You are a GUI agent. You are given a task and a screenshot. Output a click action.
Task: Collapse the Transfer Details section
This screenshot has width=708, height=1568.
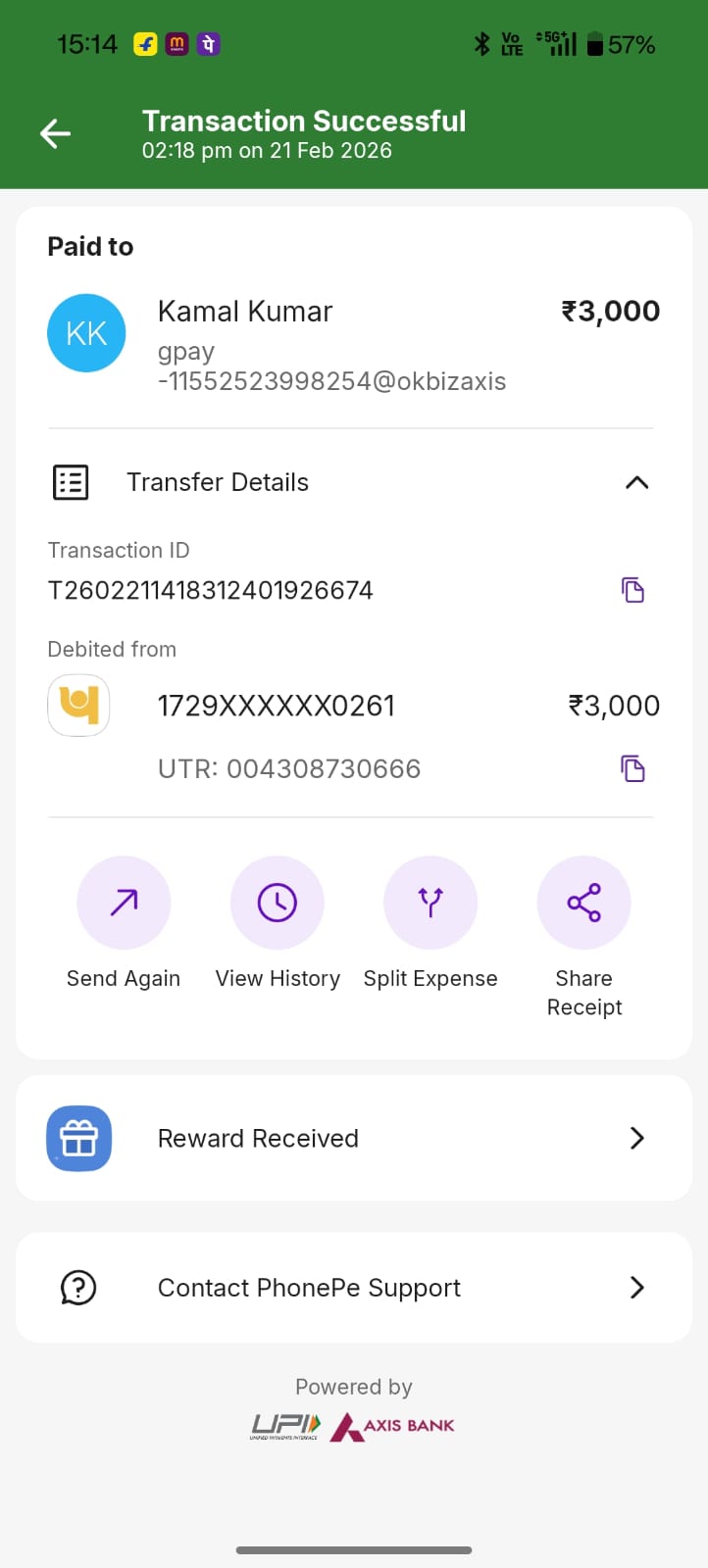coord(636,482)
